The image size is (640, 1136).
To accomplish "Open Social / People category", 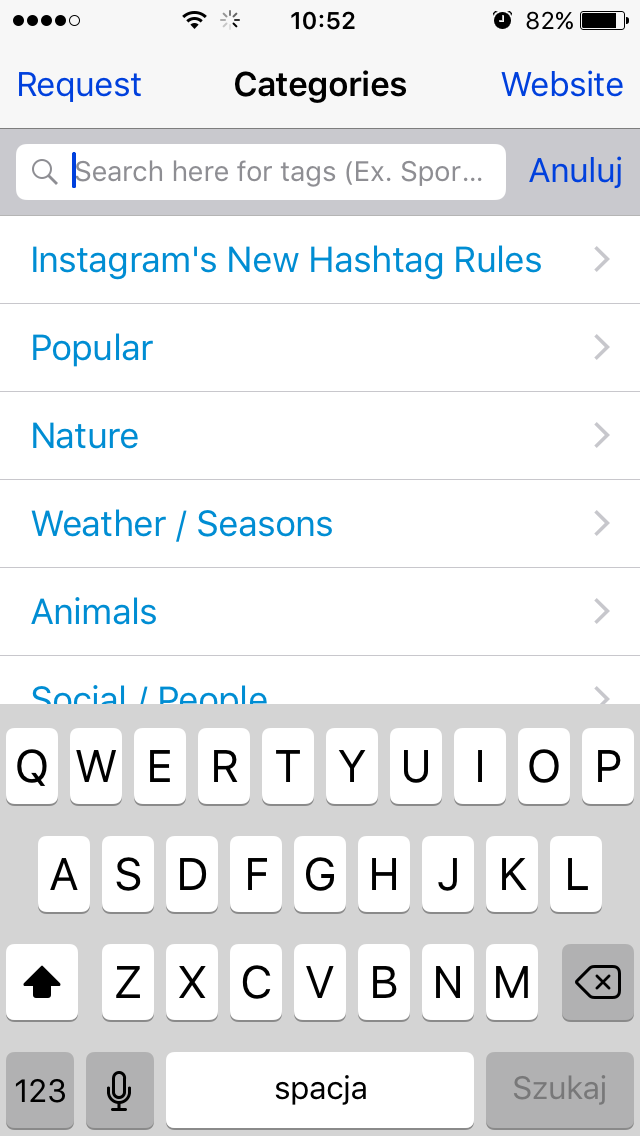I will tap(320, 681).
